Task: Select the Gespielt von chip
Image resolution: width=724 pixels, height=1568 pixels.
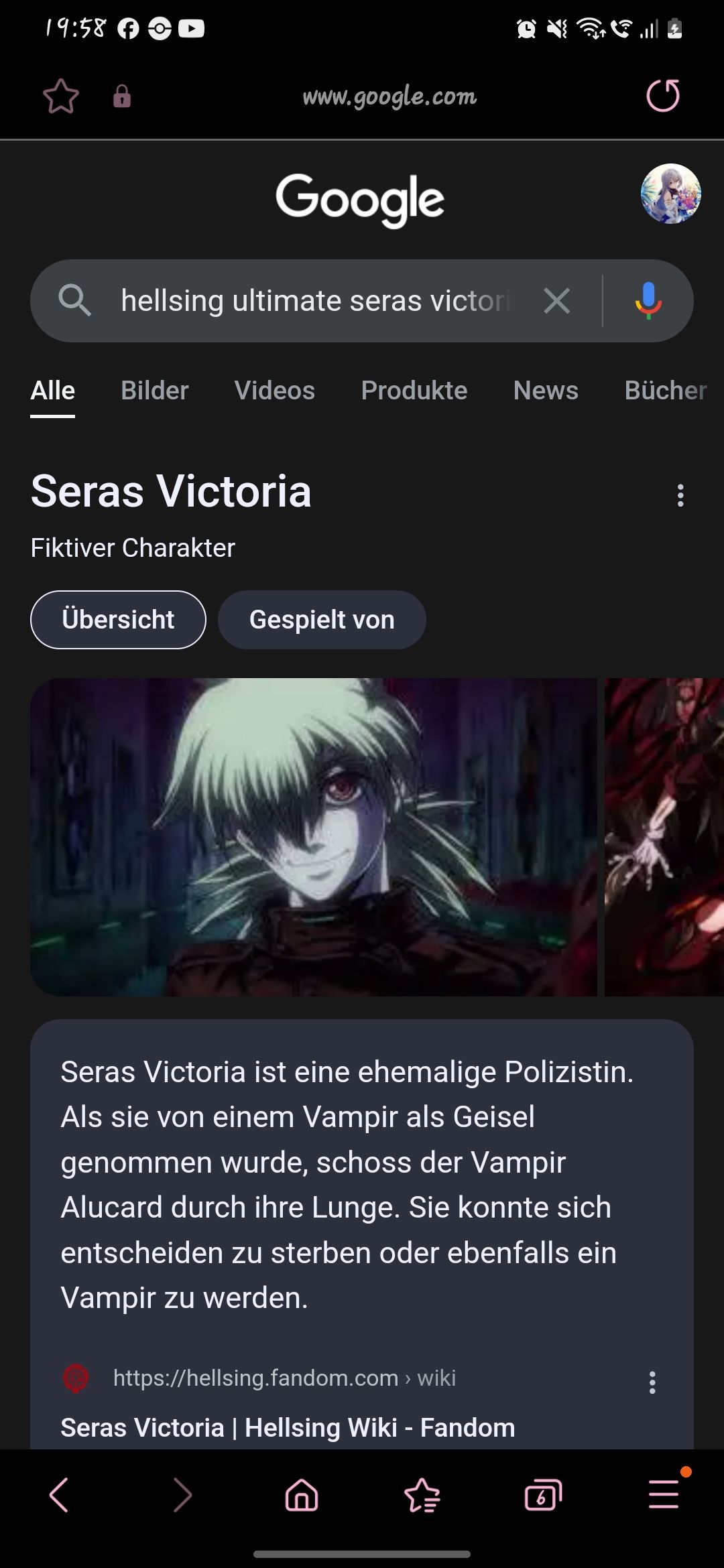Action: tap(322, 620)
